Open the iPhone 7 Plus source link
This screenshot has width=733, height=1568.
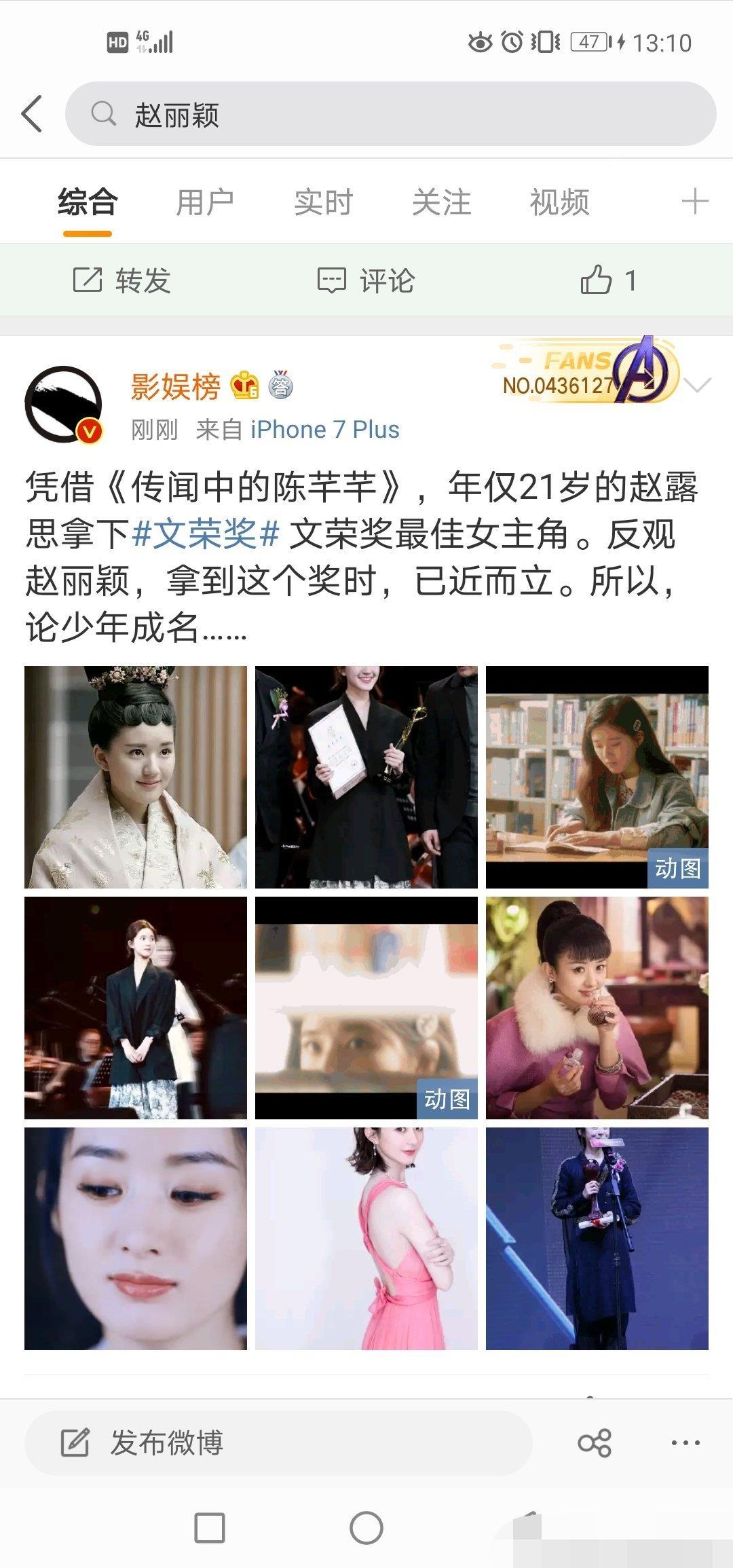click(x=324, y=430)
